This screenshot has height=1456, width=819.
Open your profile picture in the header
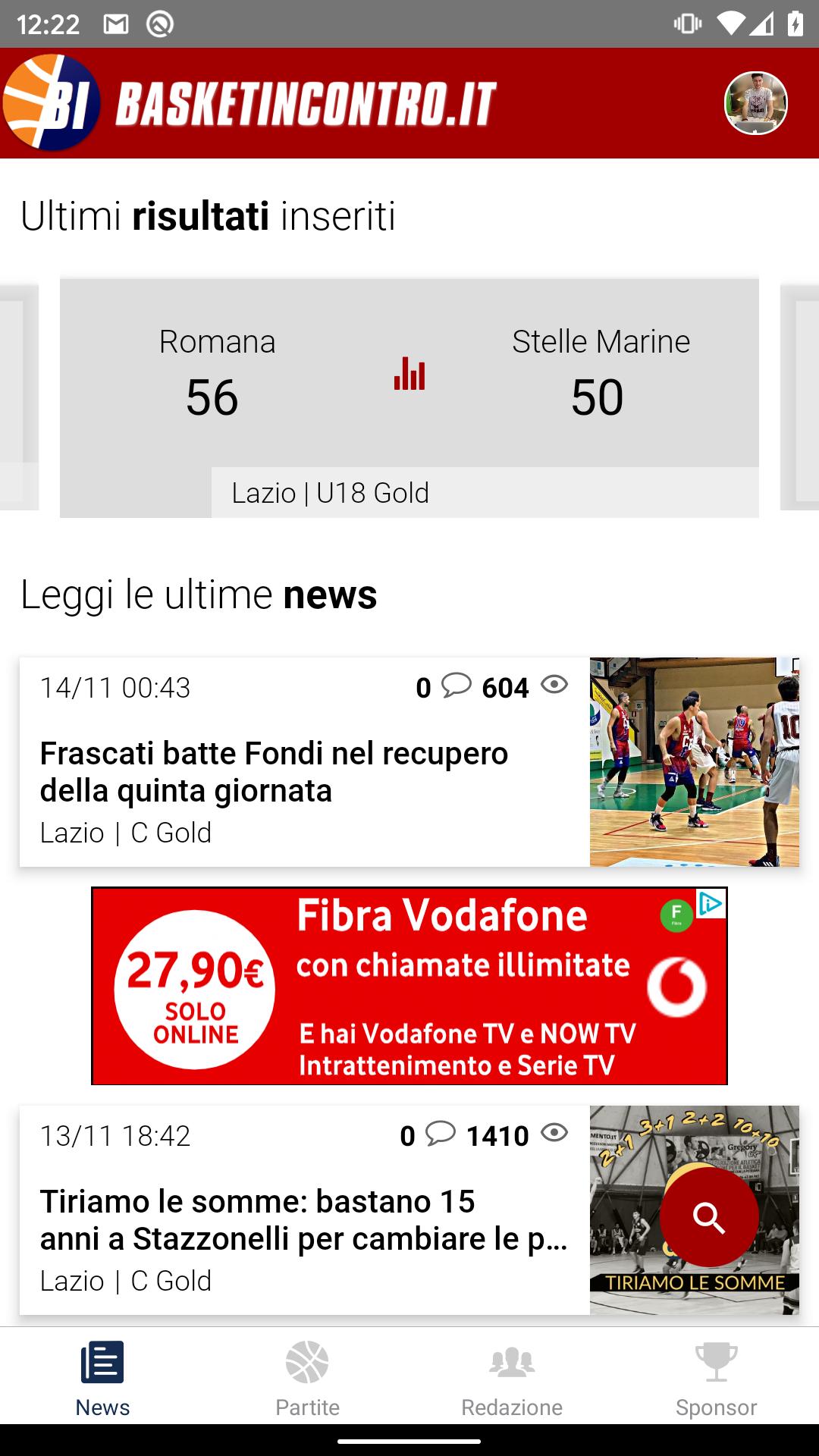755,104
